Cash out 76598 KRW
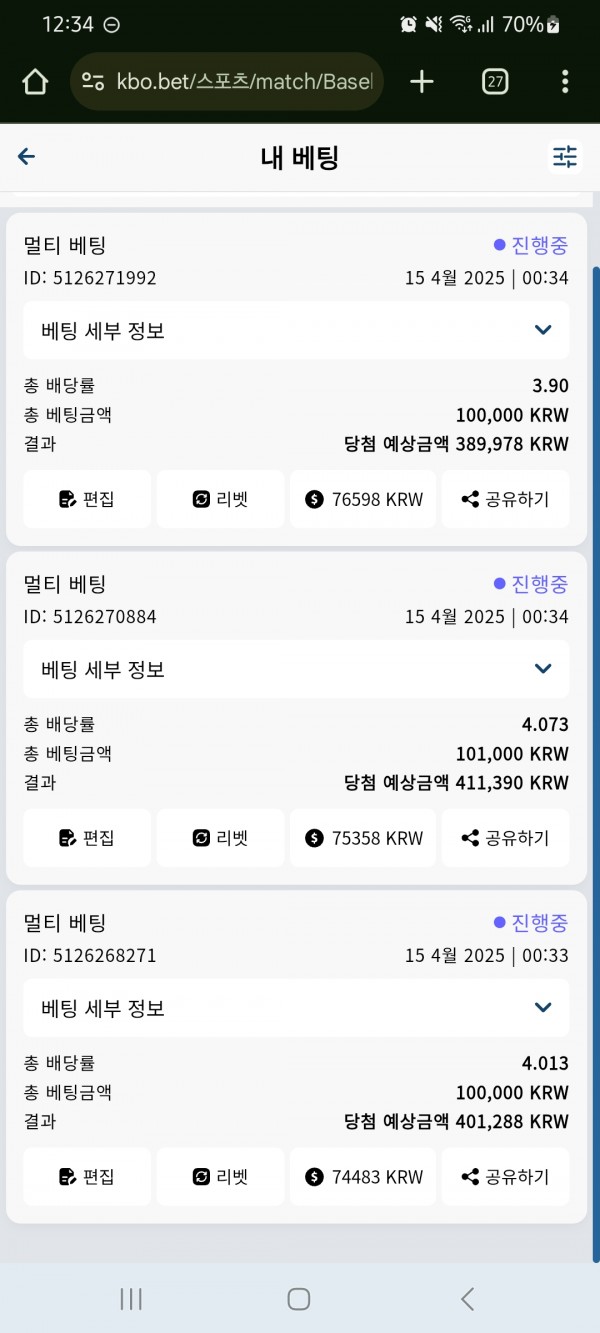600x1333 pixels. coord(363,499)
